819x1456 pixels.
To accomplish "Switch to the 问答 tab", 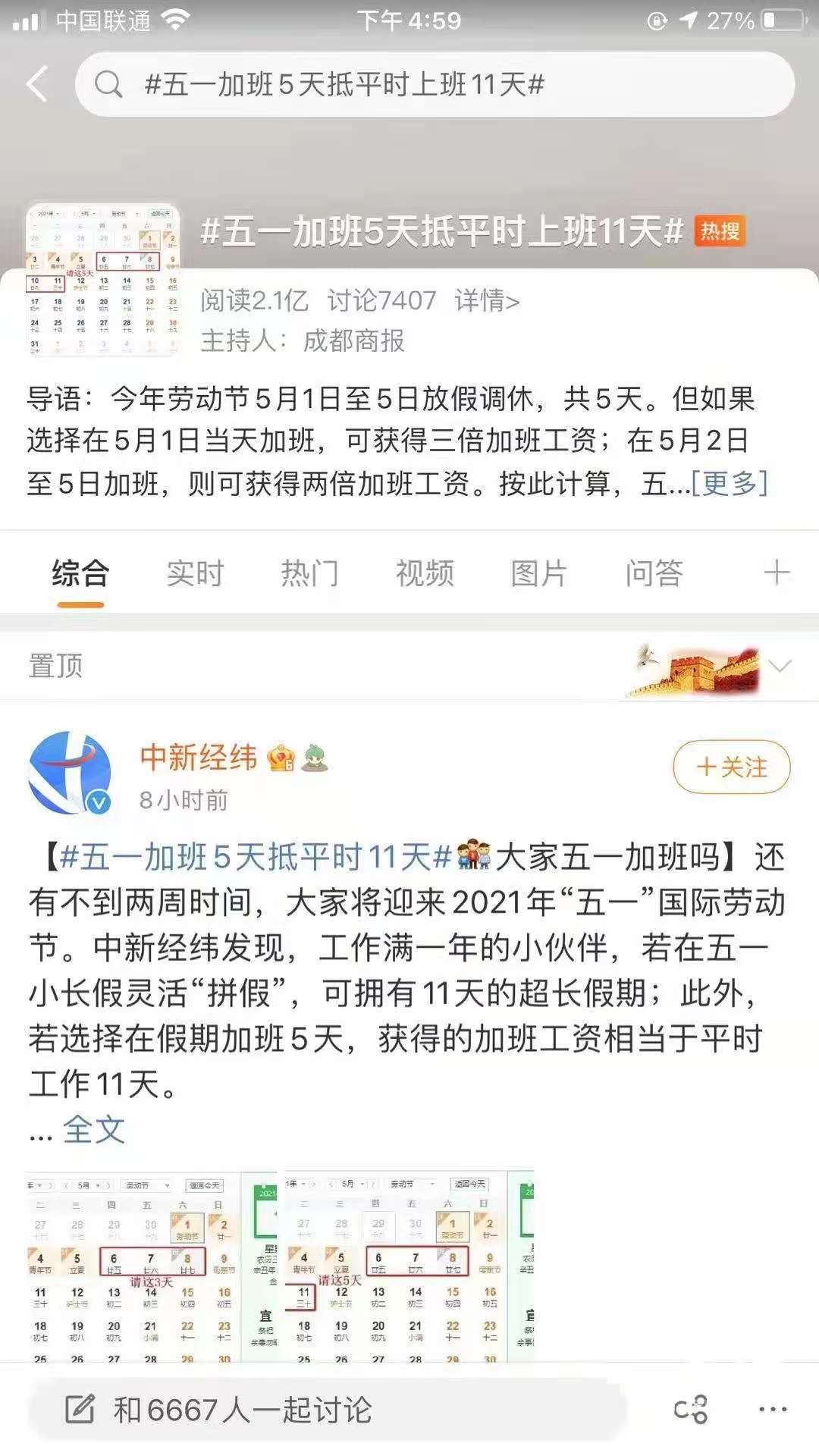I will 654,573.
